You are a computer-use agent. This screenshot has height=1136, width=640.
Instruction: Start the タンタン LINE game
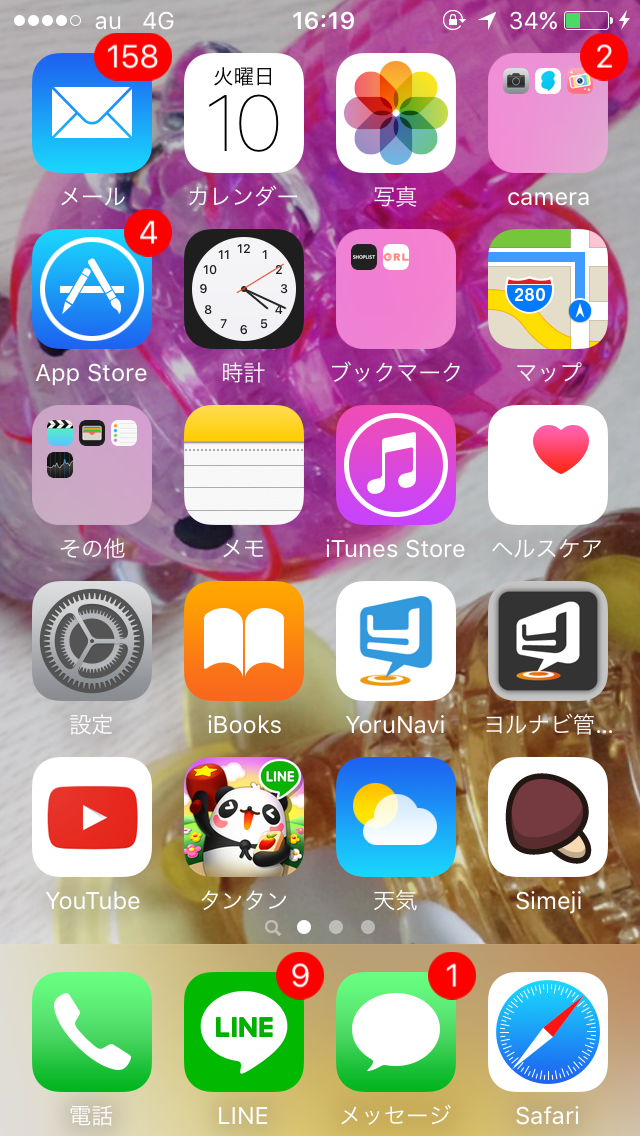pos(244,817)
